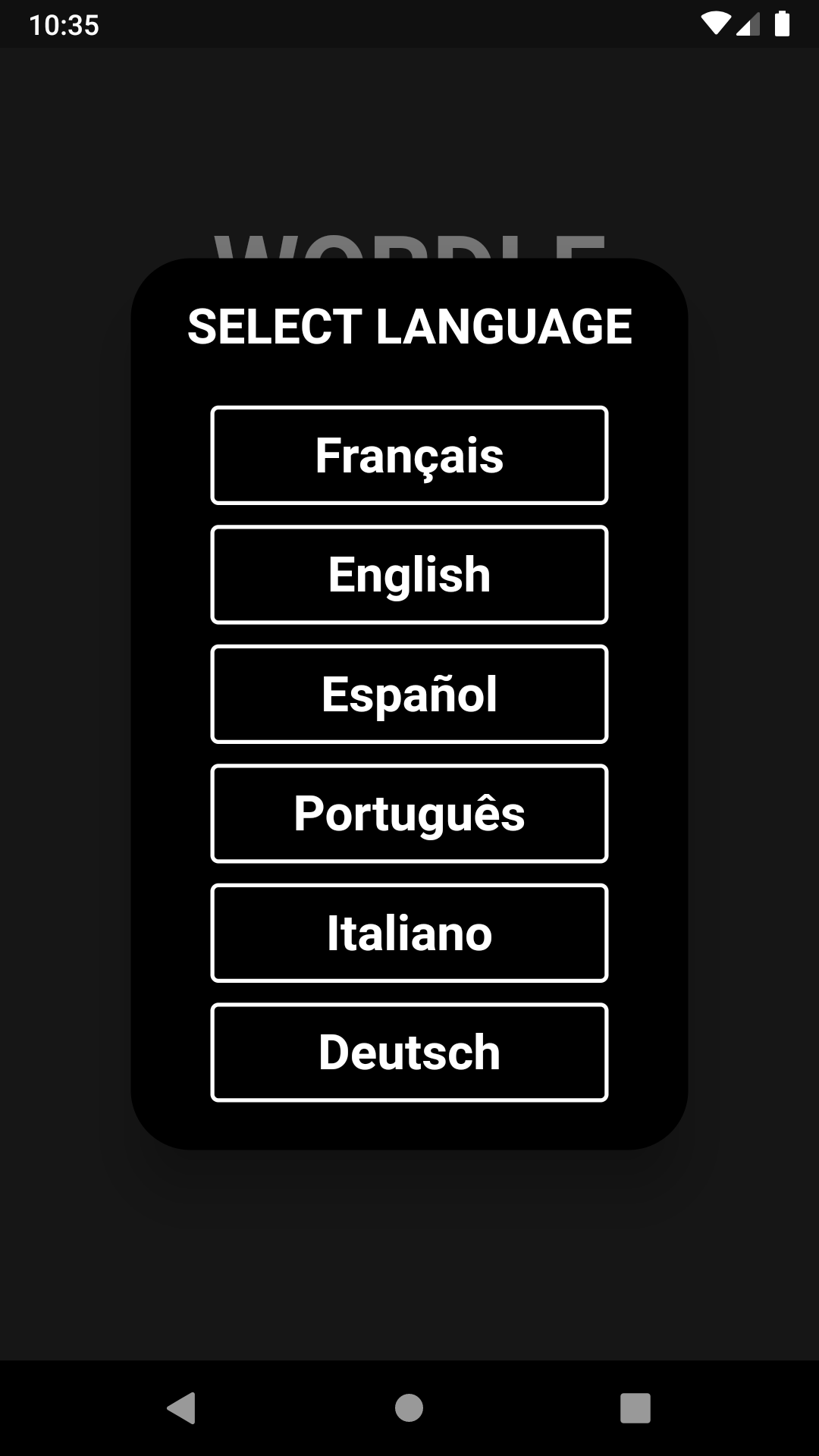
Task: Switch language to Deutsch
Action: [x=409, y=1053]
